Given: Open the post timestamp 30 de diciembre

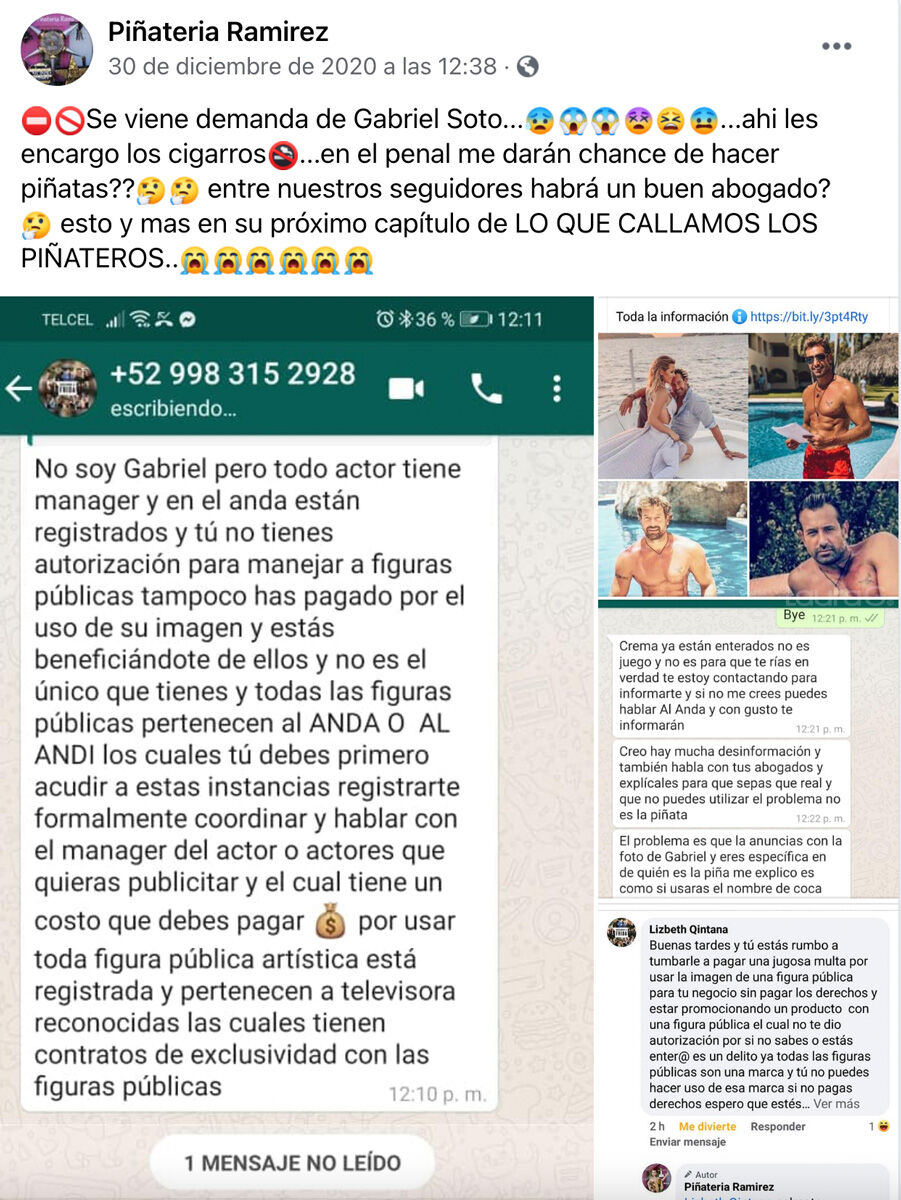Looking at the screenshot, I should [302, 67].
